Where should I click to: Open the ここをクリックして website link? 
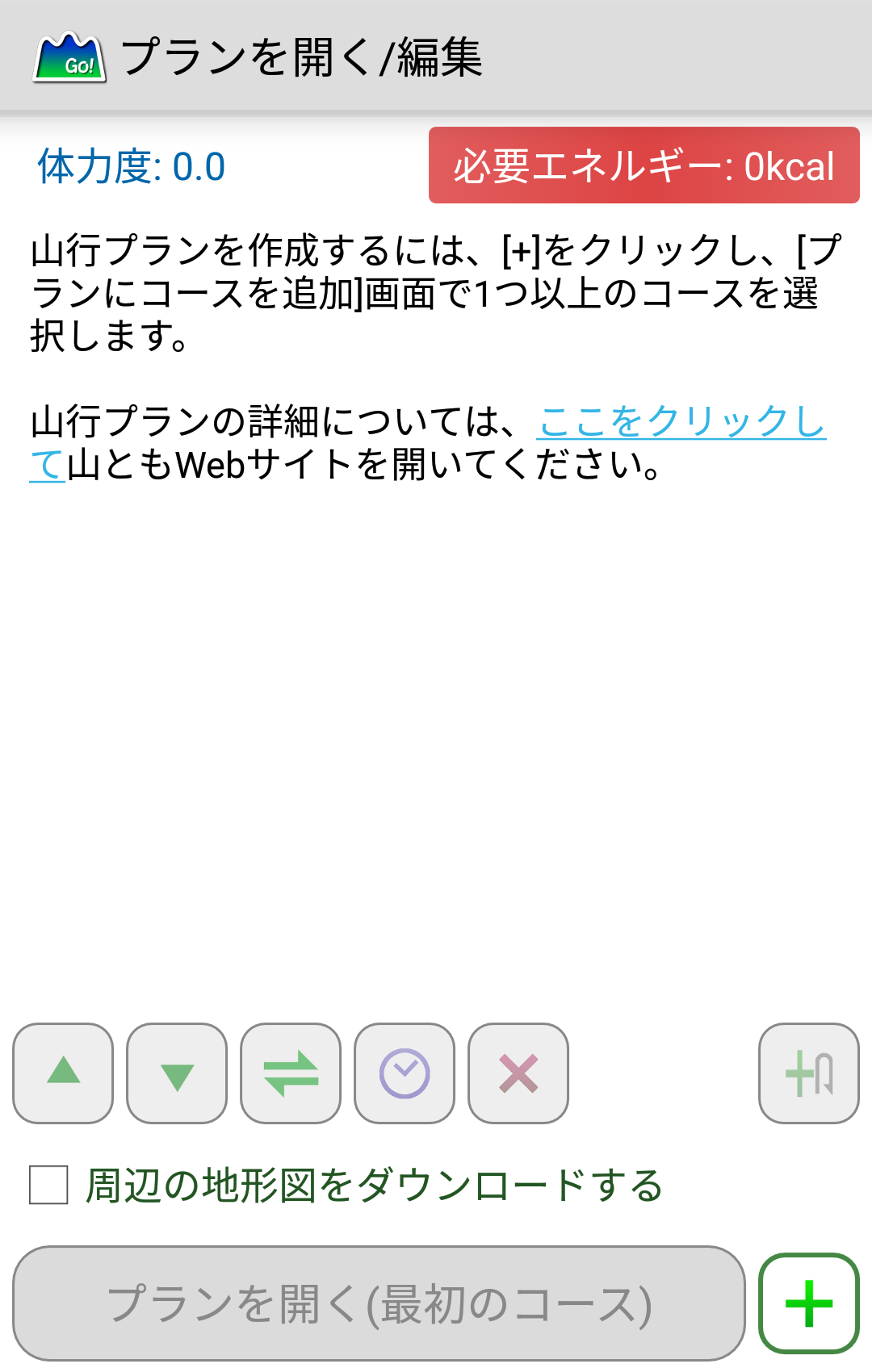click(680, 422)
